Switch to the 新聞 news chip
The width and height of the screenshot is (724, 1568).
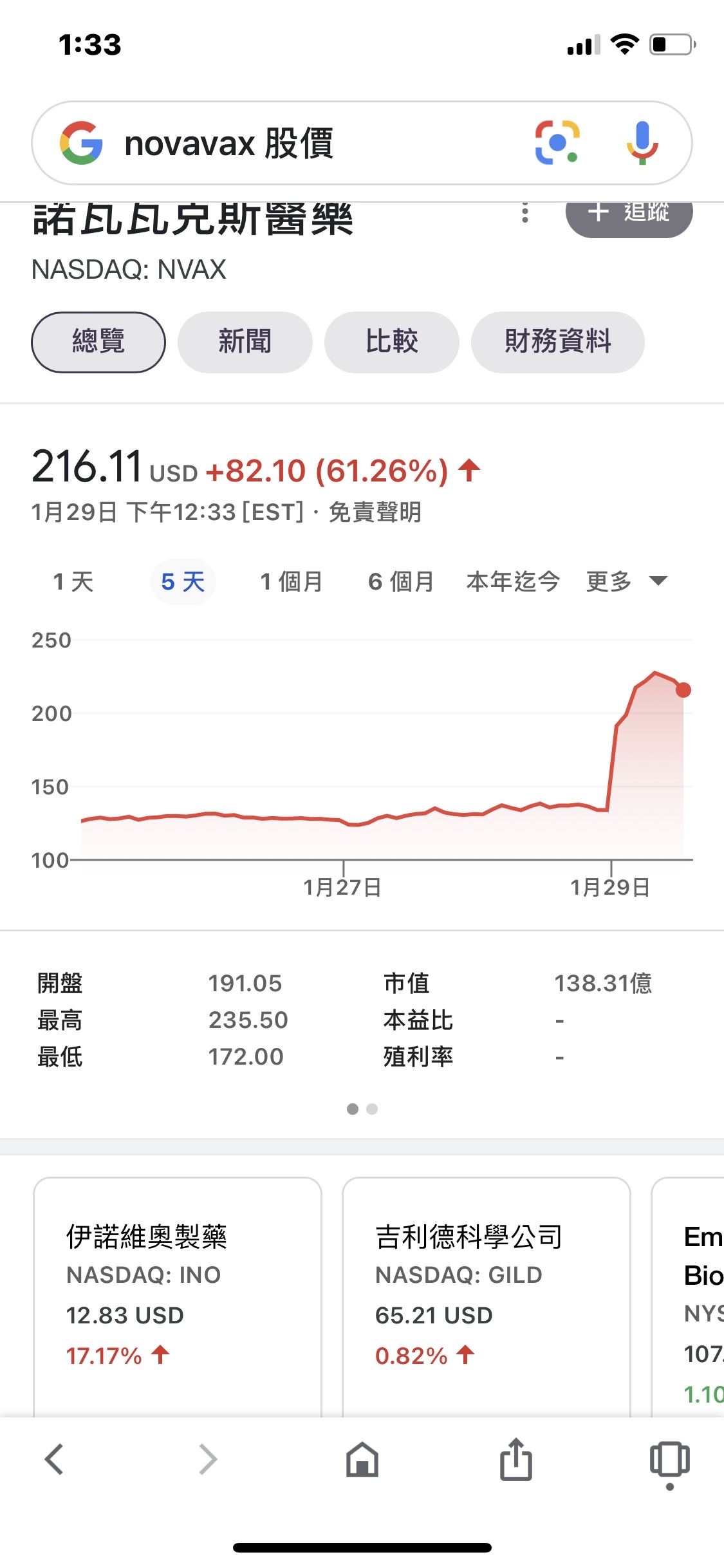[x=245, y=342]
